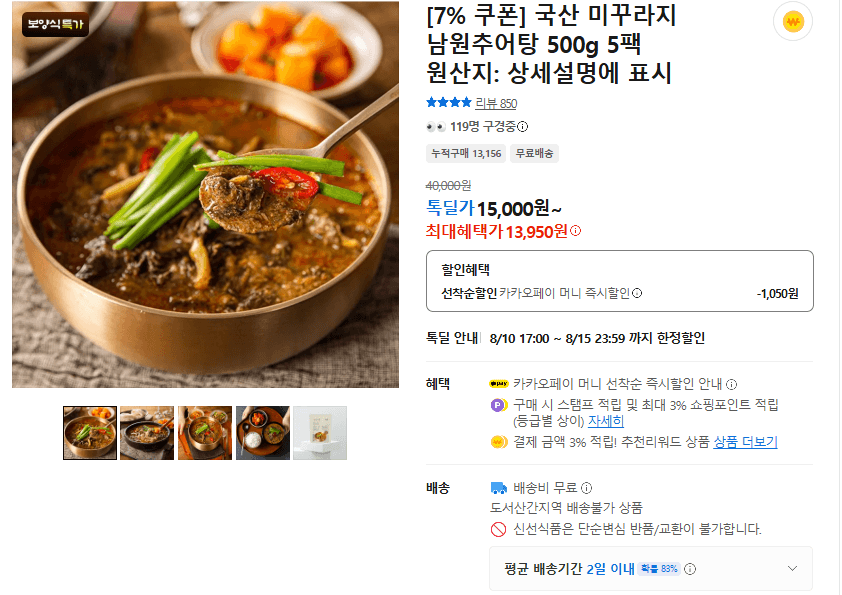Open info icon next to 119명 구경중

tap(522, 127)
